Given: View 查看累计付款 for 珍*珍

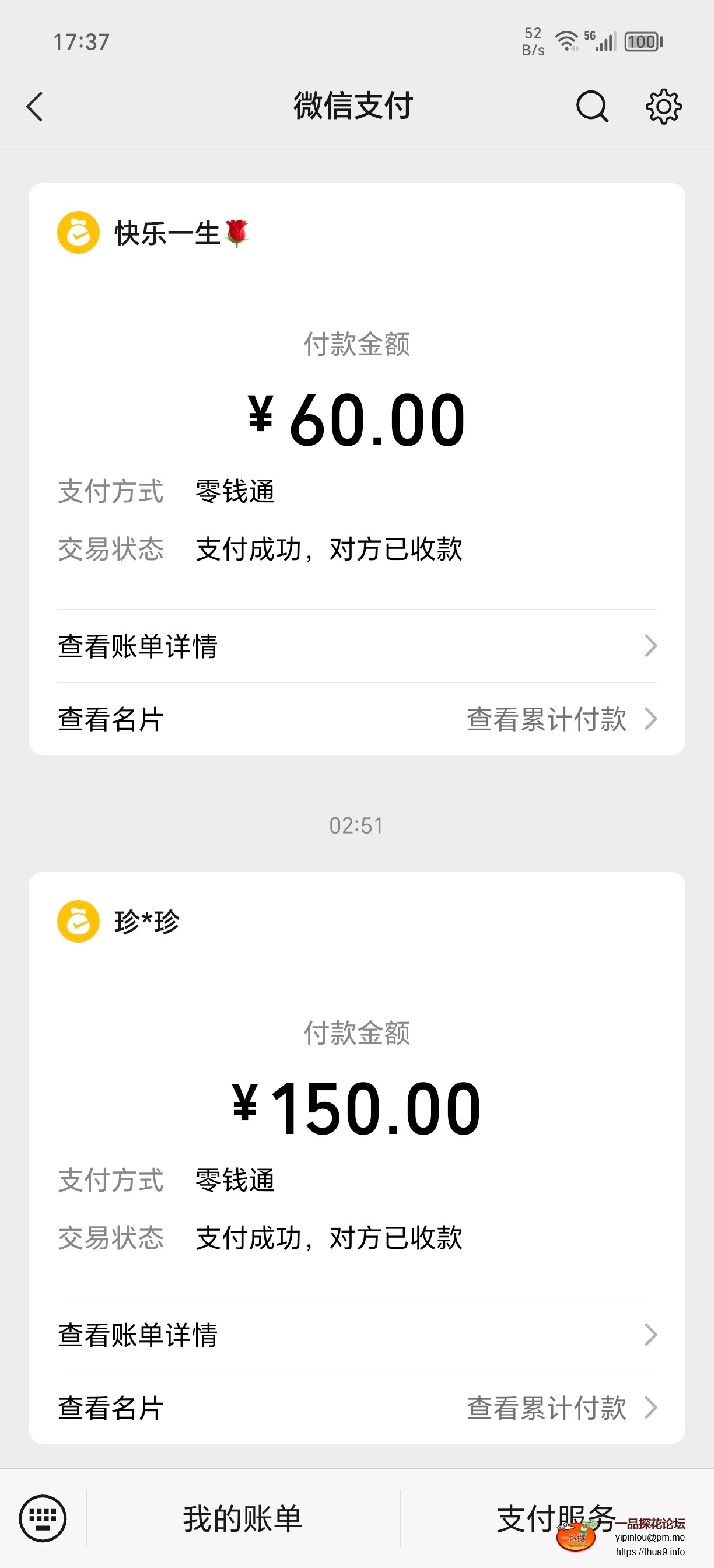Looking at the screenshot, I should [x=560, y=1408].
